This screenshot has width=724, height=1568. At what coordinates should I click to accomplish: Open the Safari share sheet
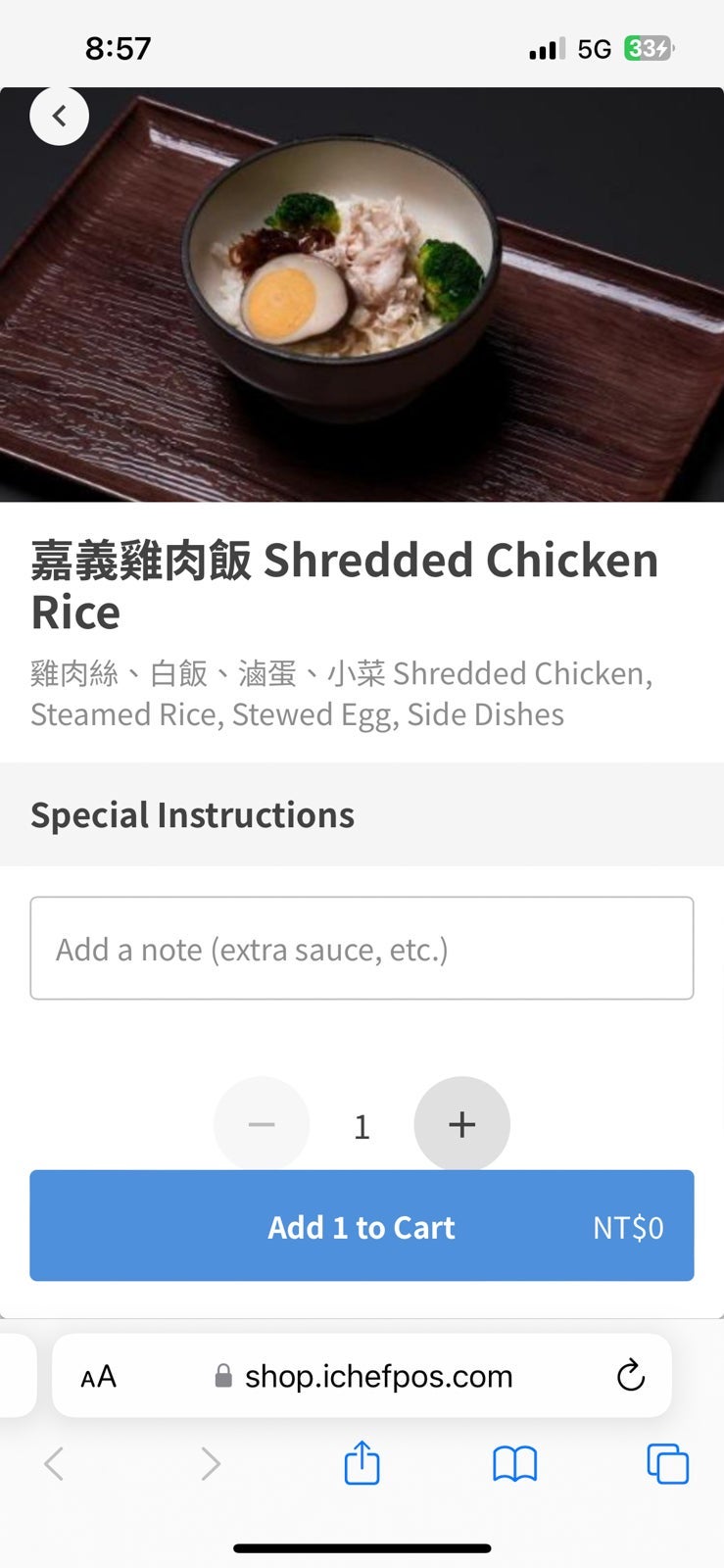tap(362, 1464)
